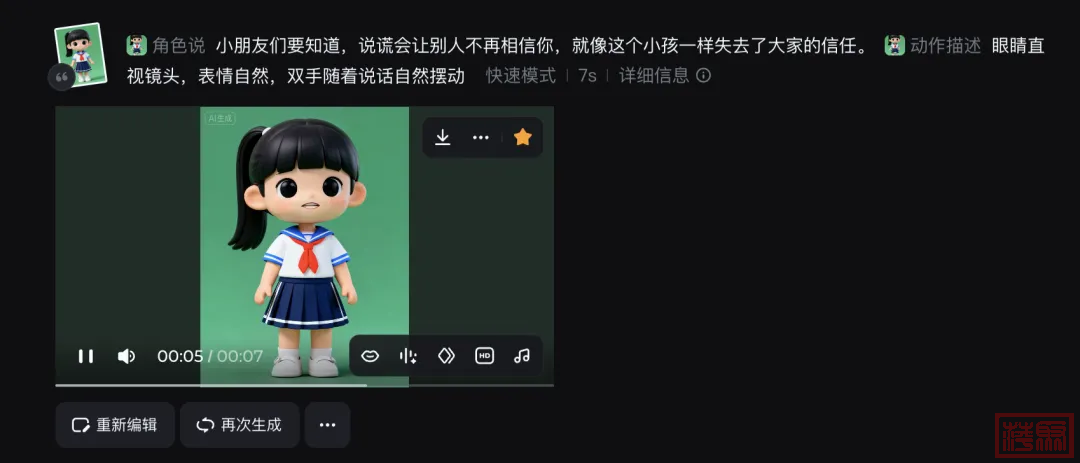
Task: Toggle the favorite star on the video
Action: point(522,138)
